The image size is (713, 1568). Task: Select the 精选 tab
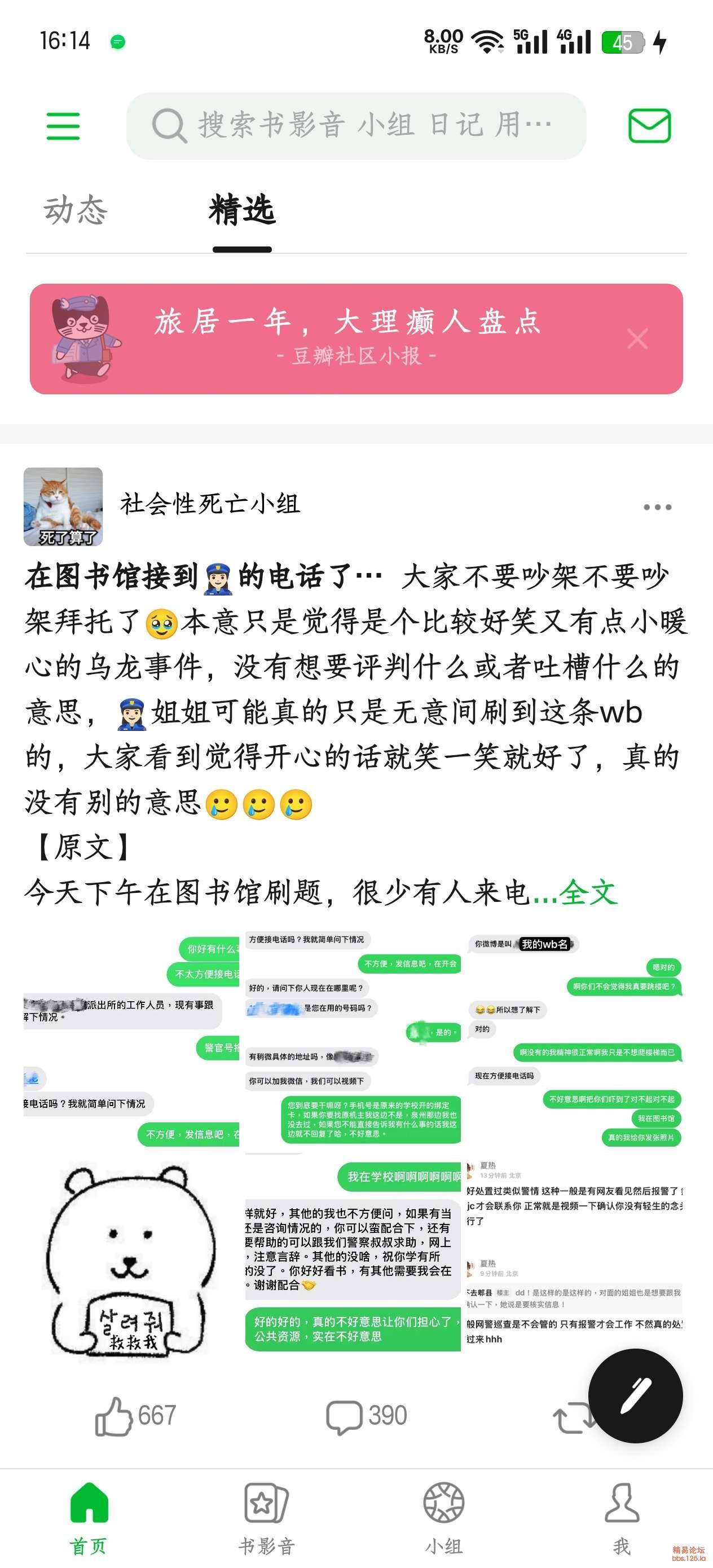point(242,210)
